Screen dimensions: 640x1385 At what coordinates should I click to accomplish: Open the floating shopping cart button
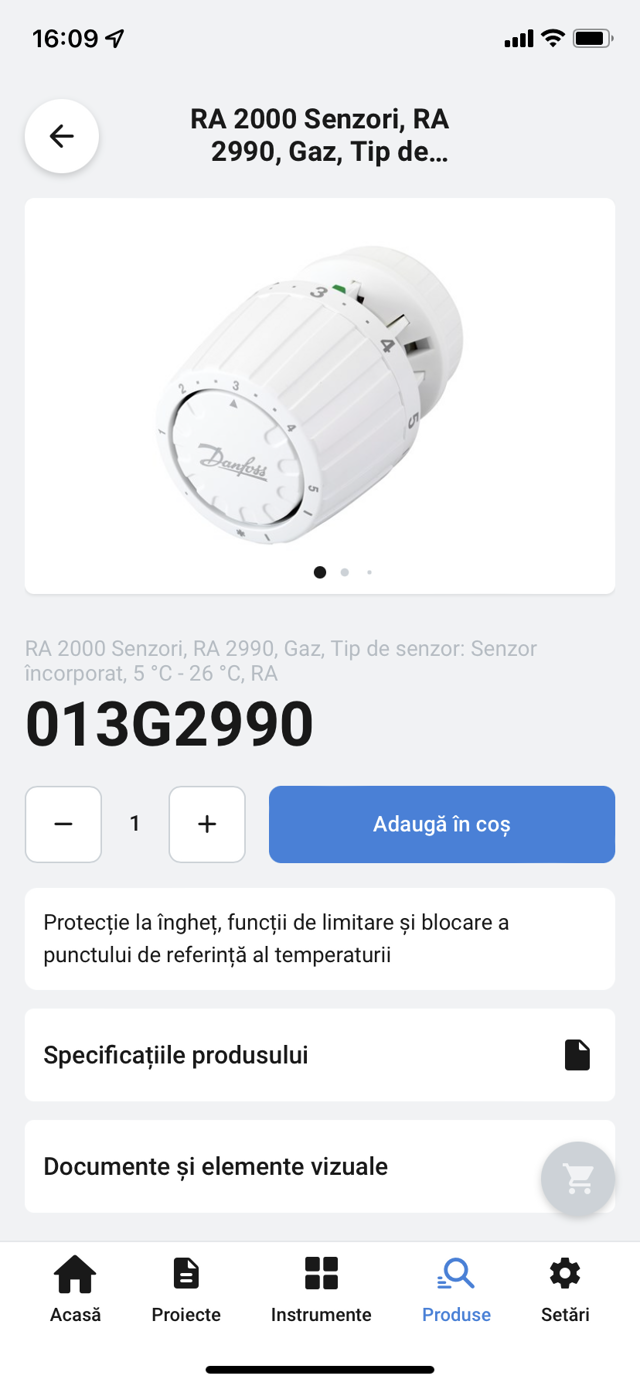coord(577,1179)
